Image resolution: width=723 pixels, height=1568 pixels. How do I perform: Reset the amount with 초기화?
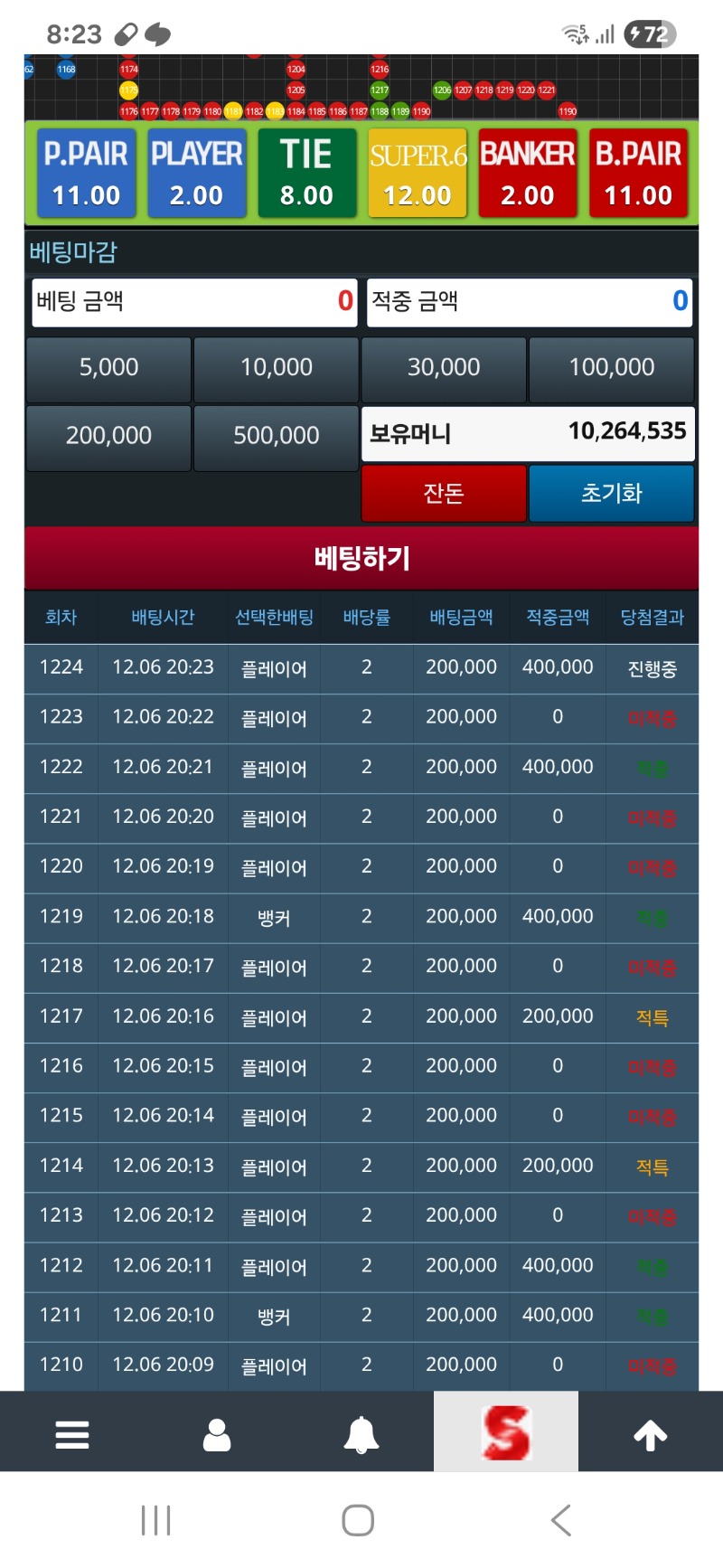(x=612, y=493)
